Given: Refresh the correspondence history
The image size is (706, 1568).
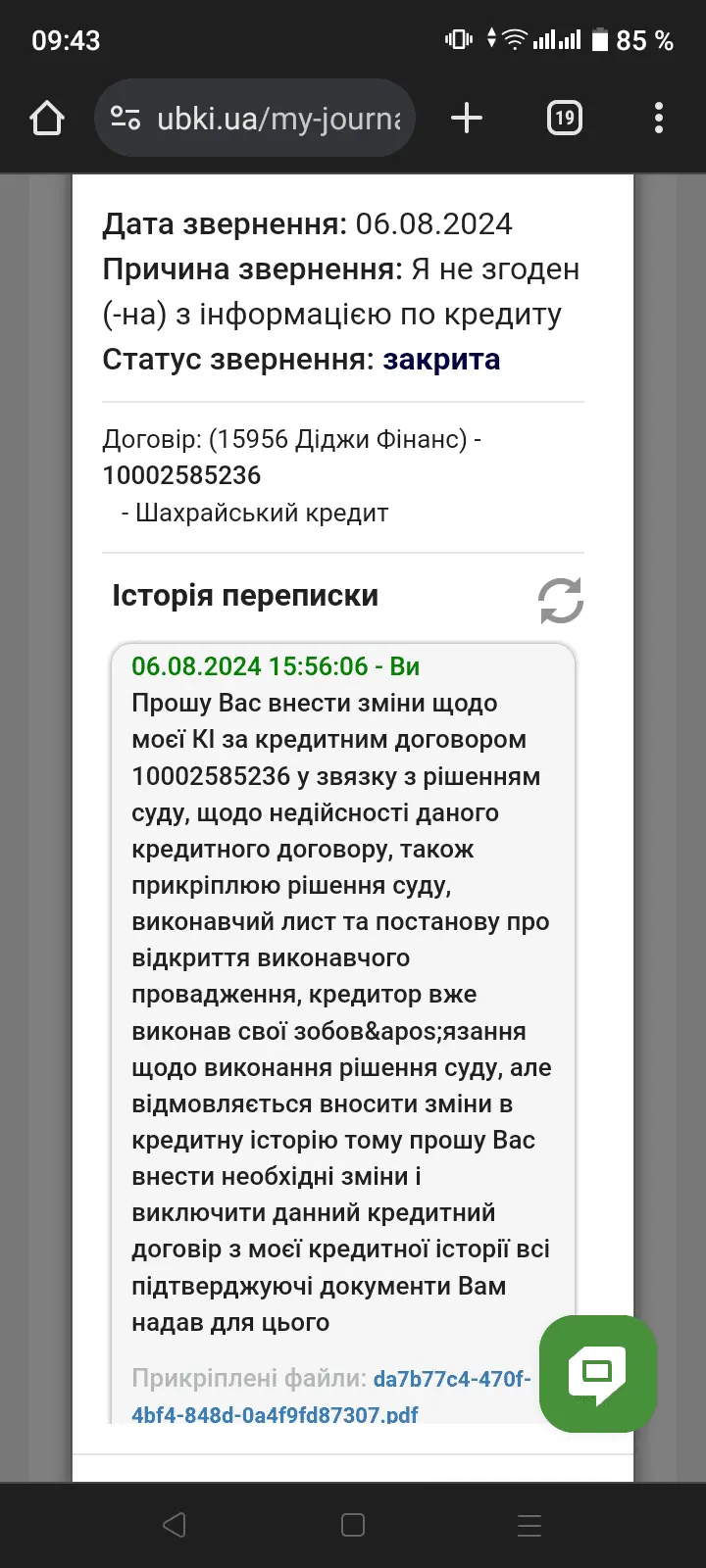Looking at the screenshot, I should tap(561, 600).
